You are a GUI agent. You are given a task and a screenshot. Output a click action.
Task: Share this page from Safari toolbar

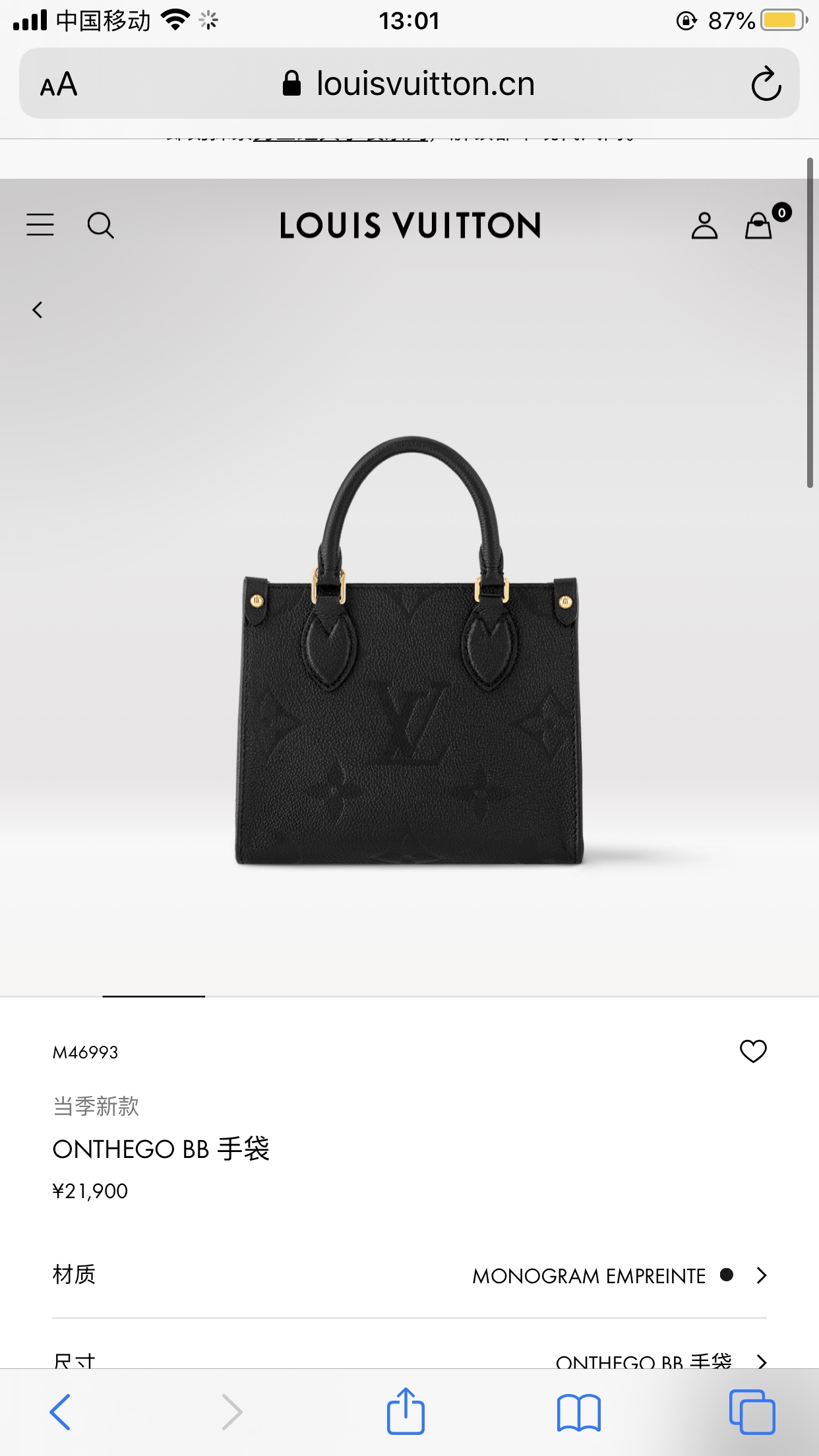coord(406,1412)
